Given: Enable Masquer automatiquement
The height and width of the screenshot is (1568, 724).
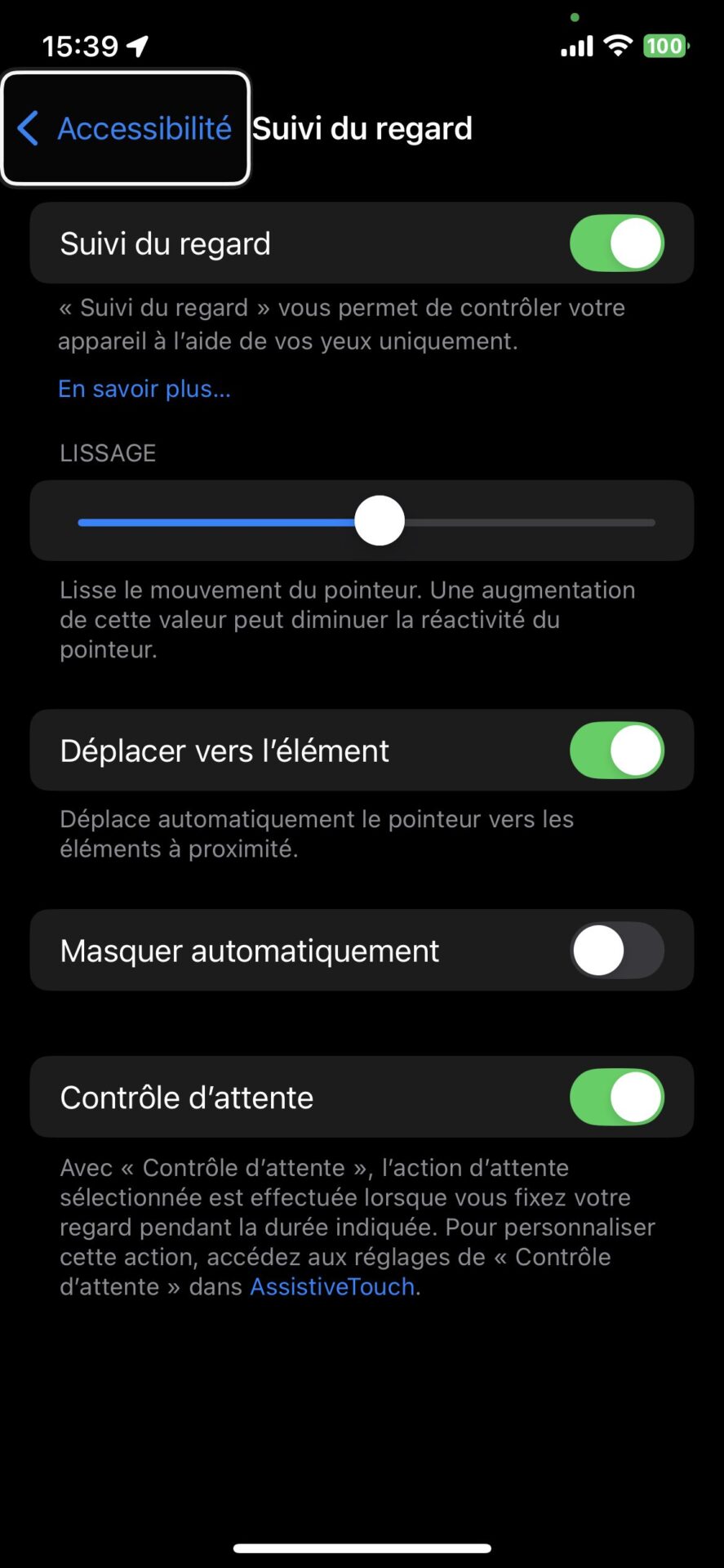Looking at the screenshot, I should pyautogui.click(x=616, y=951).
